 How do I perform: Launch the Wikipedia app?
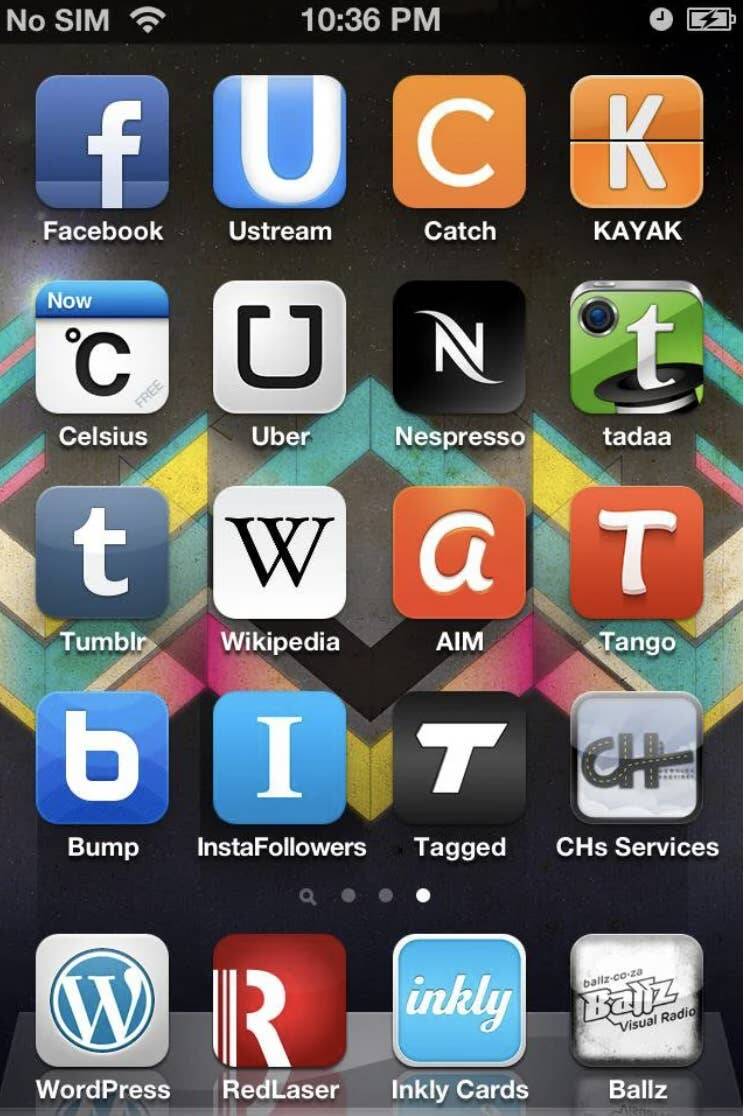pos(280,553)
